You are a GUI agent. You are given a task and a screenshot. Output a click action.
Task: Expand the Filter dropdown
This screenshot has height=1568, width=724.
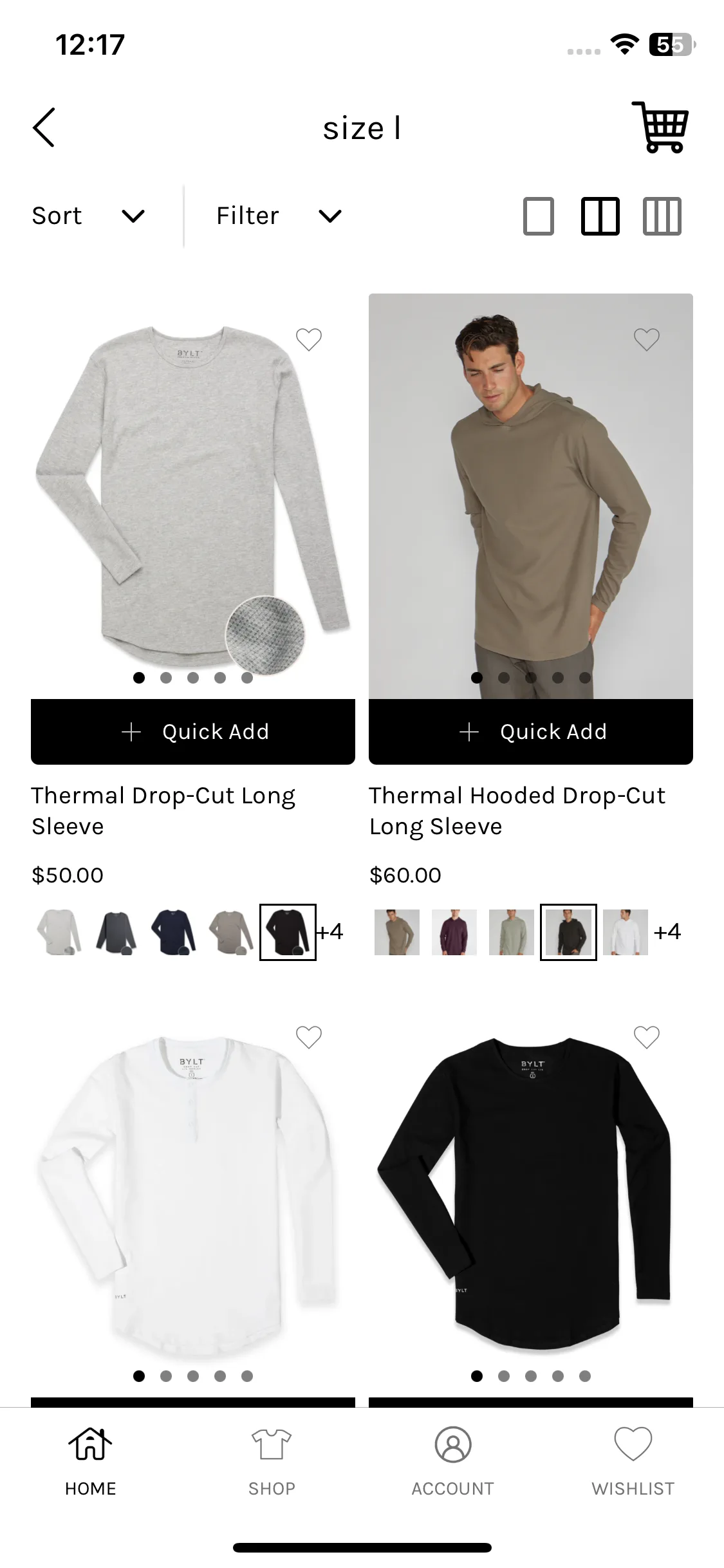pyautogui.click(x=278, y=216)
